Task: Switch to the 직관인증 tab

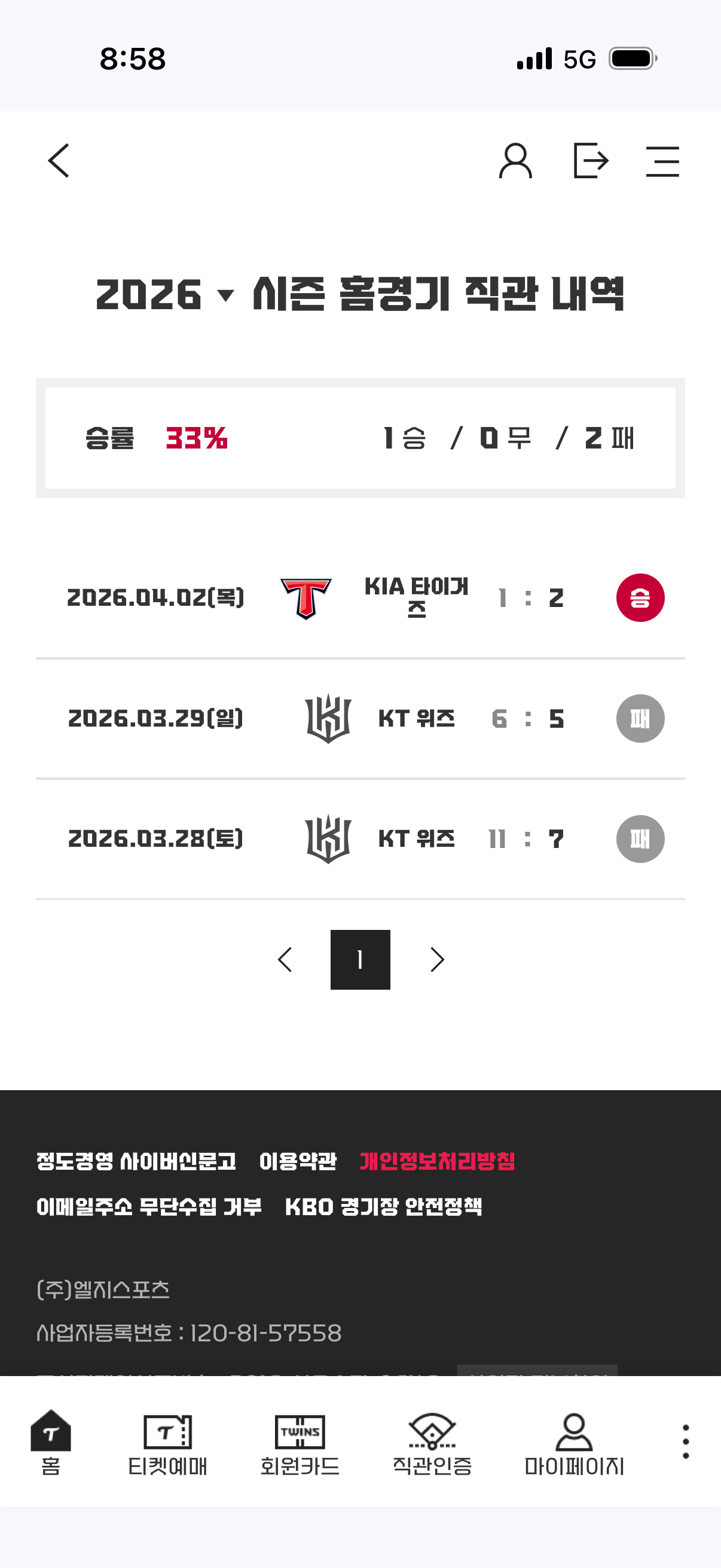Action: [x=432, y=1442]
